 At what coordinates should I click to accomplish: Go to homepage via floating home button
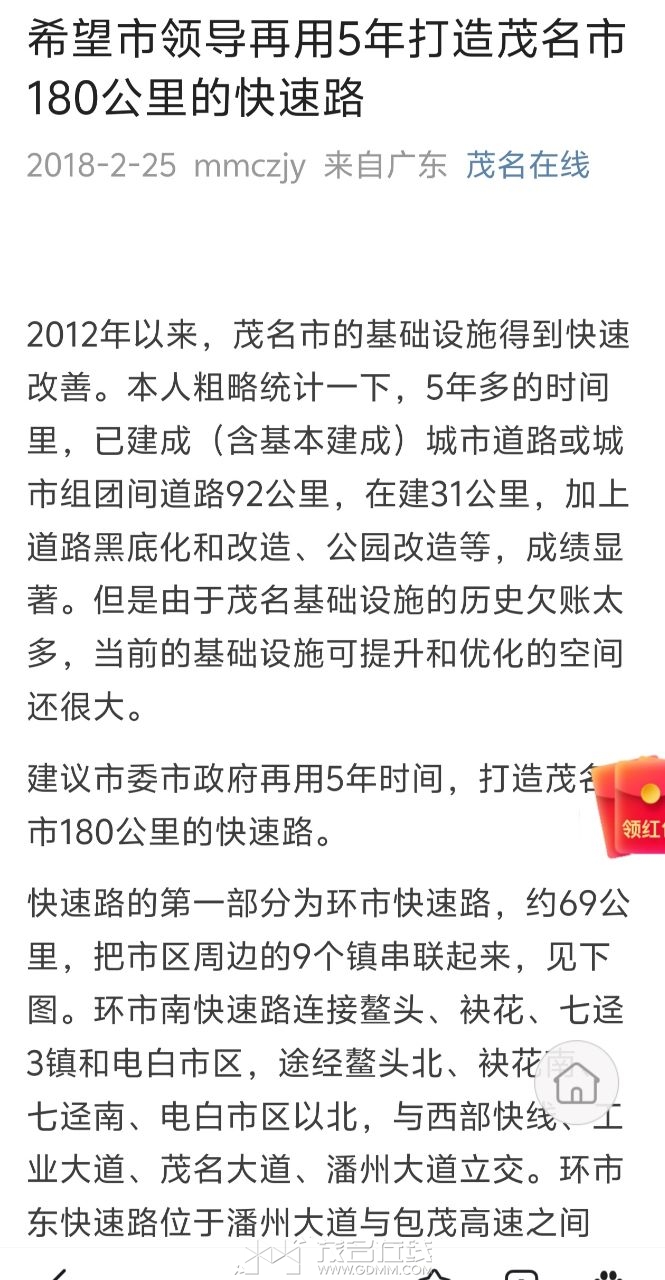(576, 1082)
